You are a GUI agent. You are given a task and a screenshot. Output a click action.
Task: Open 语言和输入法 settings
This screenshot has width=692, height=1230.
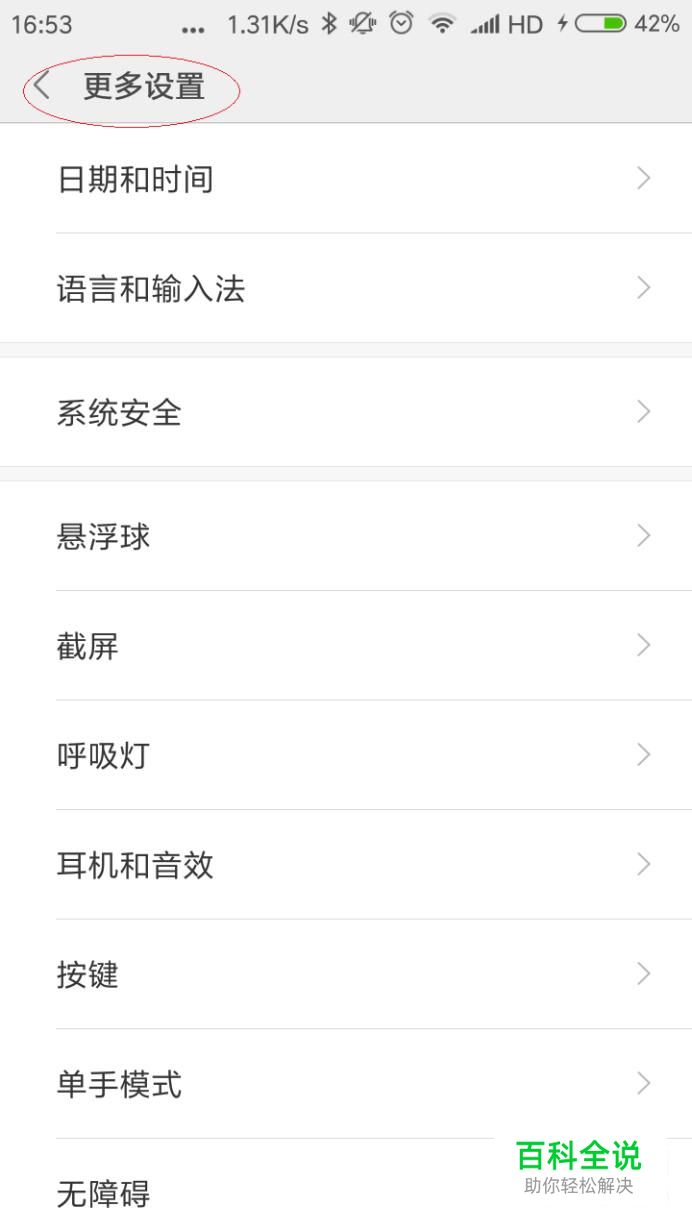point(346,290)
